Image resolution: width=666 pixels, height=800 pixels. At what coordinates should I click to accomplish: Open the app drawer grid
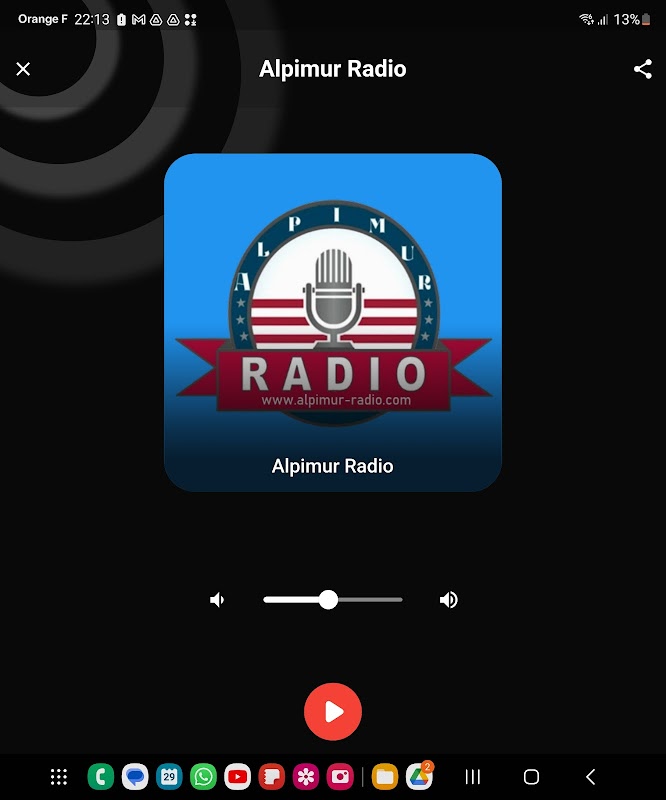pyautogui.click(x=59, y=777)
